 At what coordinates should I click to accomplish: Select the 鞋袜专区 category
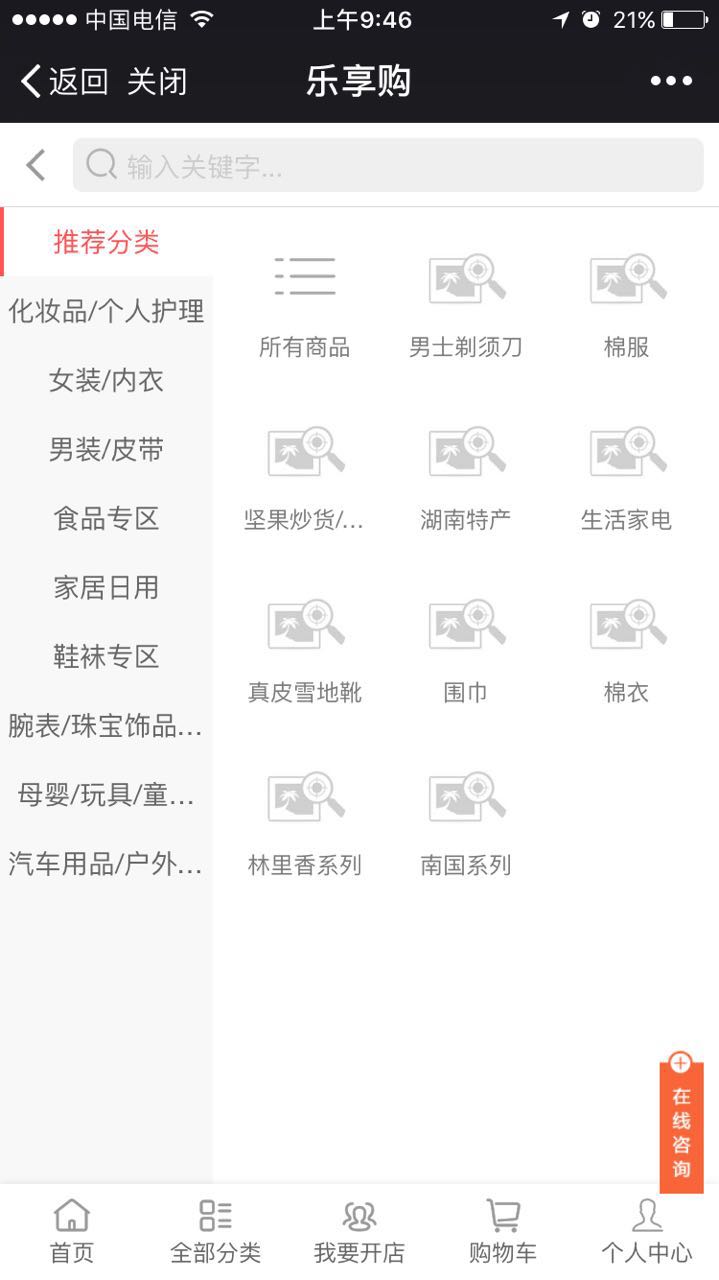tap(106, 656)
